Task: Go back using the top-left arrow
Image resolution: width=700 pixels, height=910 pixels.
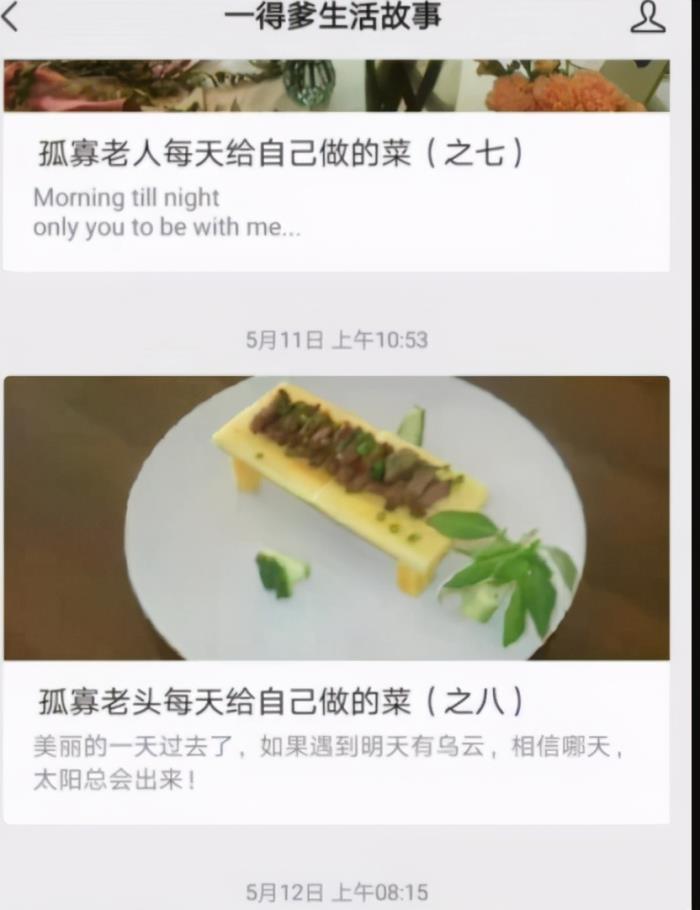Action: point(11,17)
